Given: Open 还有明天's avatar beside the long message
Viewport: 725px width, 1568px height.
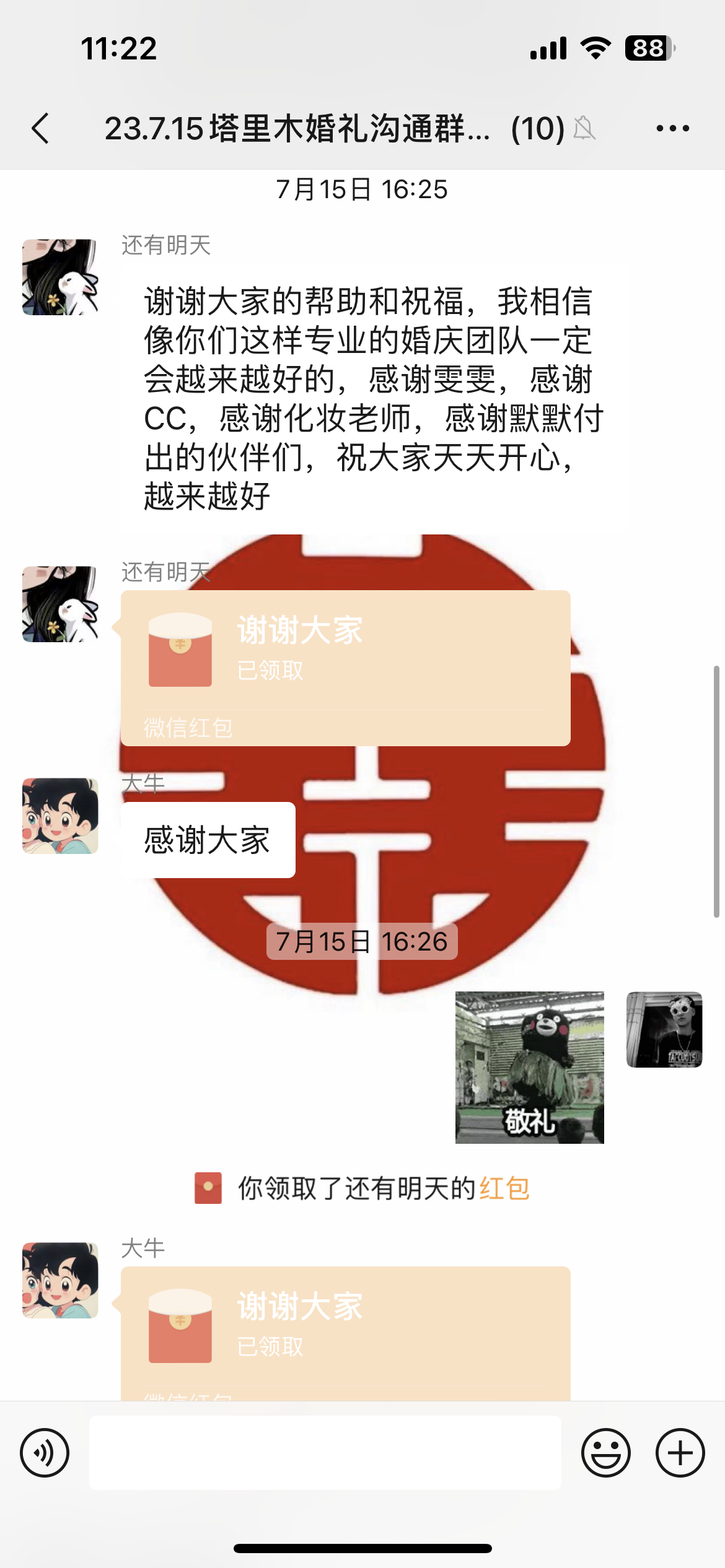Looking at the screenshot, I should pyautogui.click(x=60, y=277).
